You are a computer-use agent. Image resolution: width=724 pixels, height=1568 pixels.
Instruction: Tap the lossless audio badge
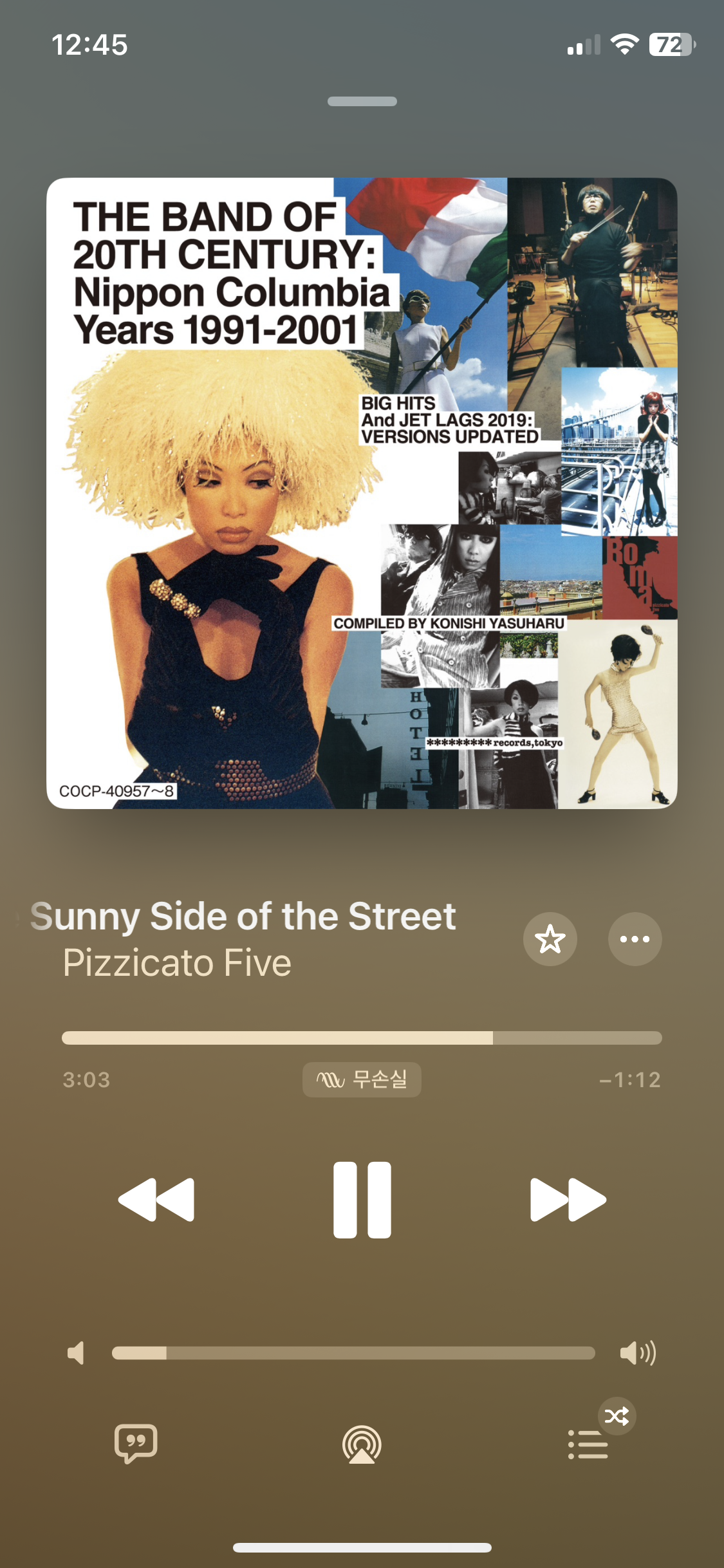pos(362,1079)
